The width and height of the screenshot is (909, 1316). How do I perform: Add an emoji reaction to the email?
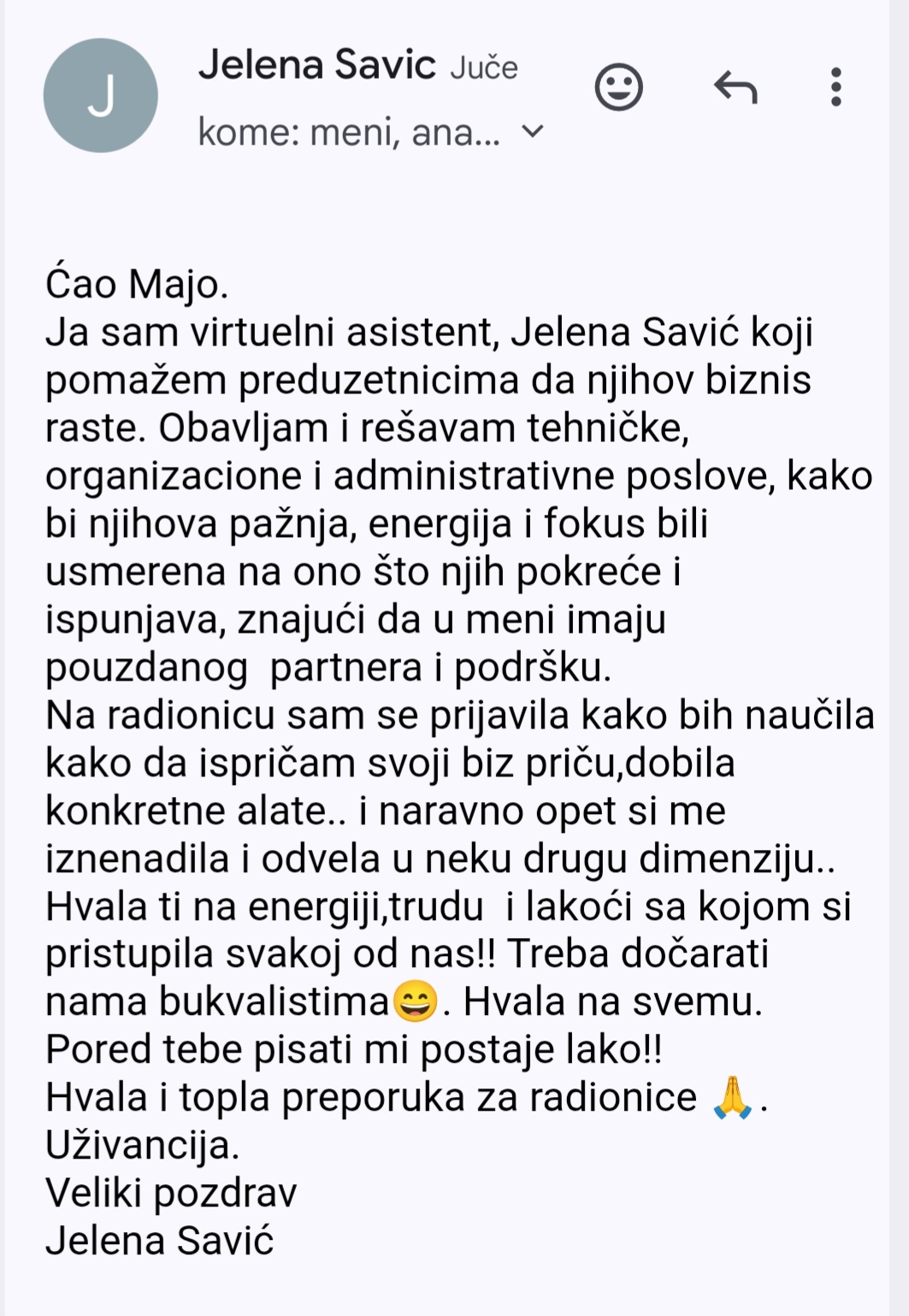pyautogui.click(x=618, y=87)
